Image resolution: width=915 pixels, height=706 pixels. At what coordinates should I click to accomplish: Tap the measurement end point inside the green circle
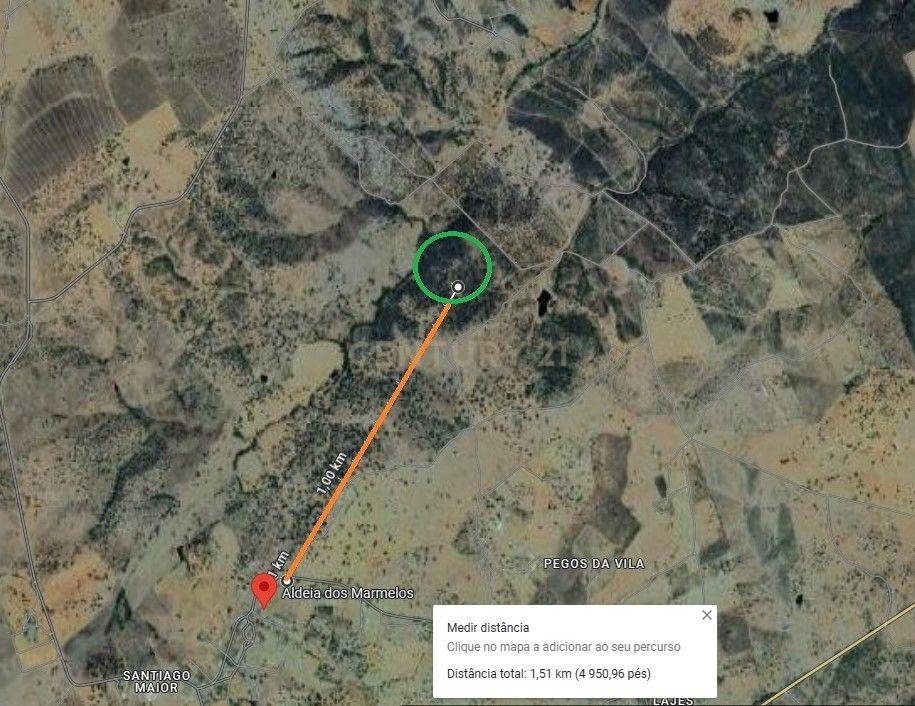pyautogui.click(x=458, y=288)
